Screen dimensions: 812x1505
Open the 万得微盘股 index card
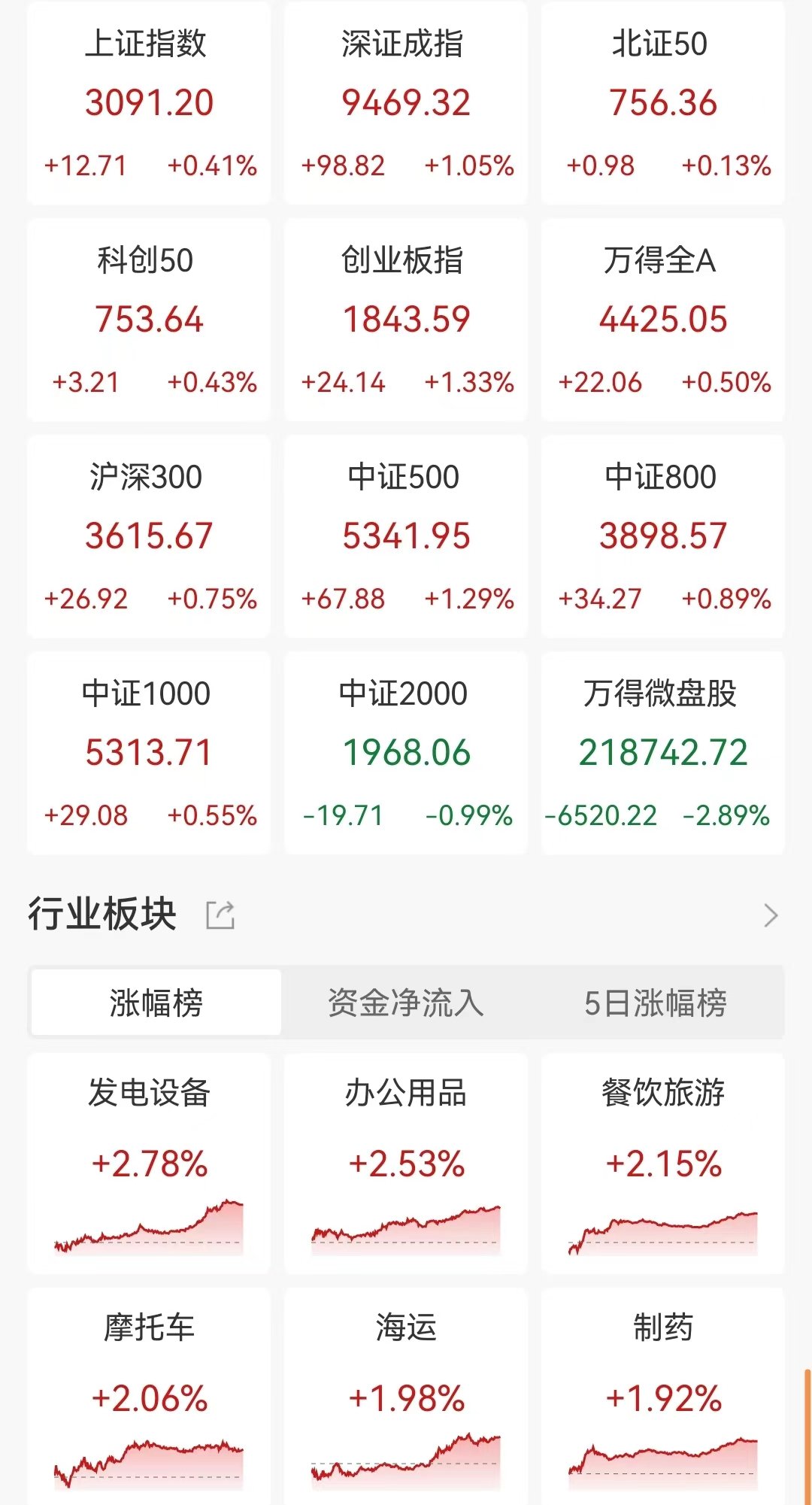pyautogui.click(x=662, y=753)
